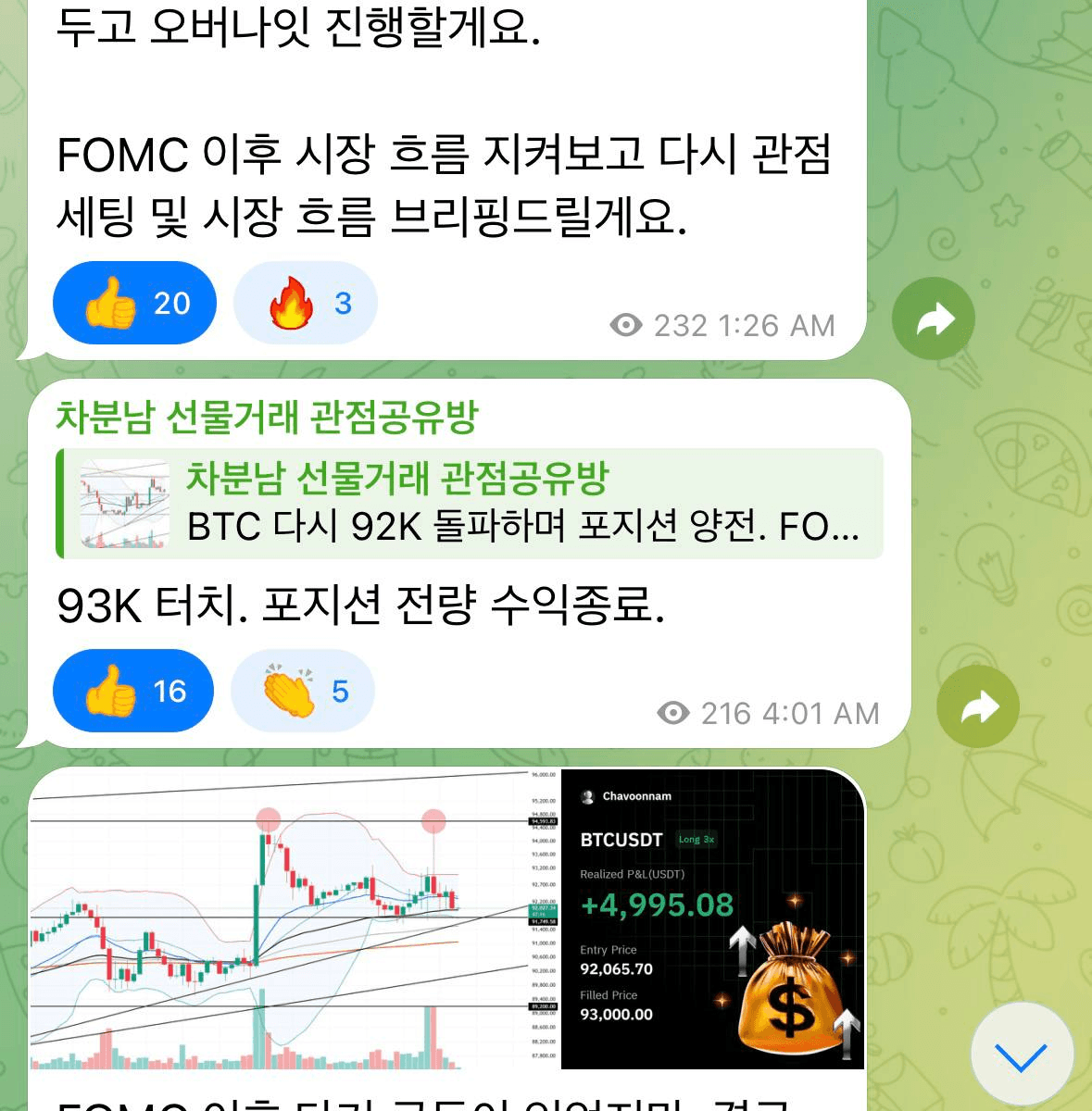1092x1111 pixels.
Task: Forward the 93K 터치 message
Action: point(978,707)
